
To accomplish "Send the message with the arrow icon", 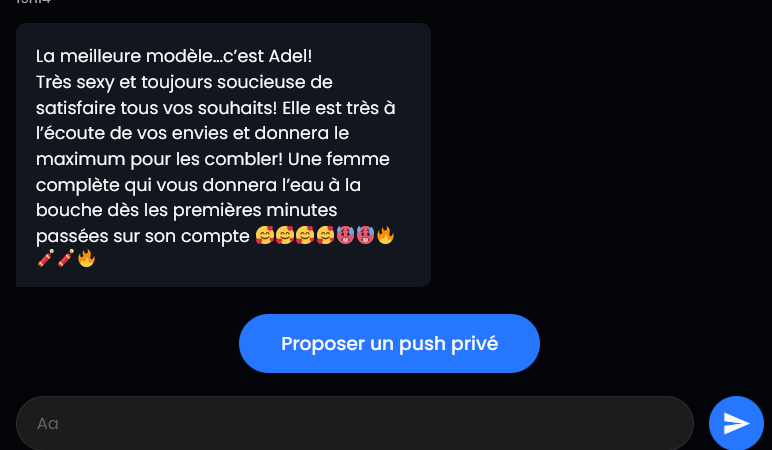I will (x=736, y=423).
